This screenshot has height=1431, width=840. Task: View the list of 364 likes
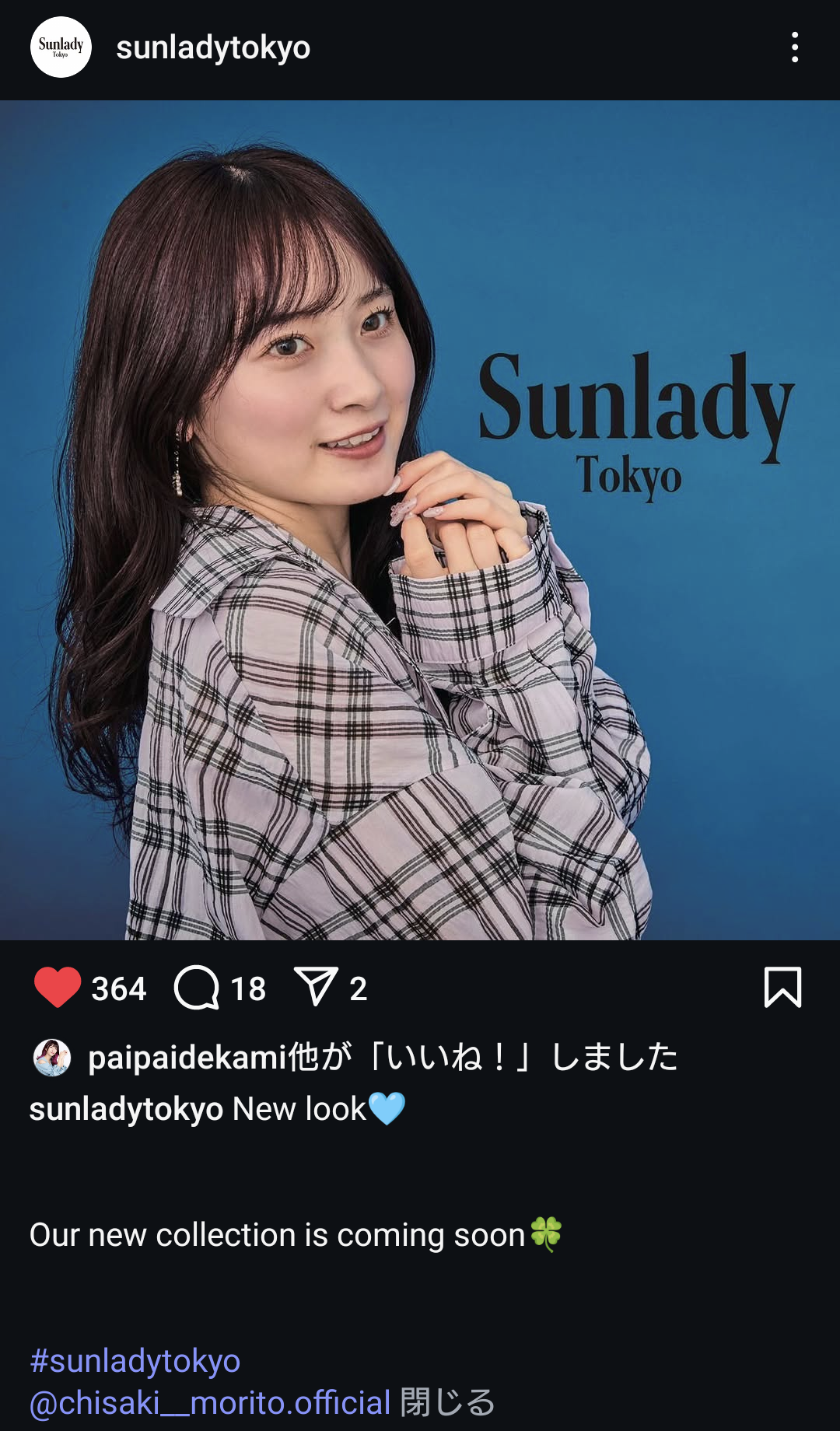(119, 989)
